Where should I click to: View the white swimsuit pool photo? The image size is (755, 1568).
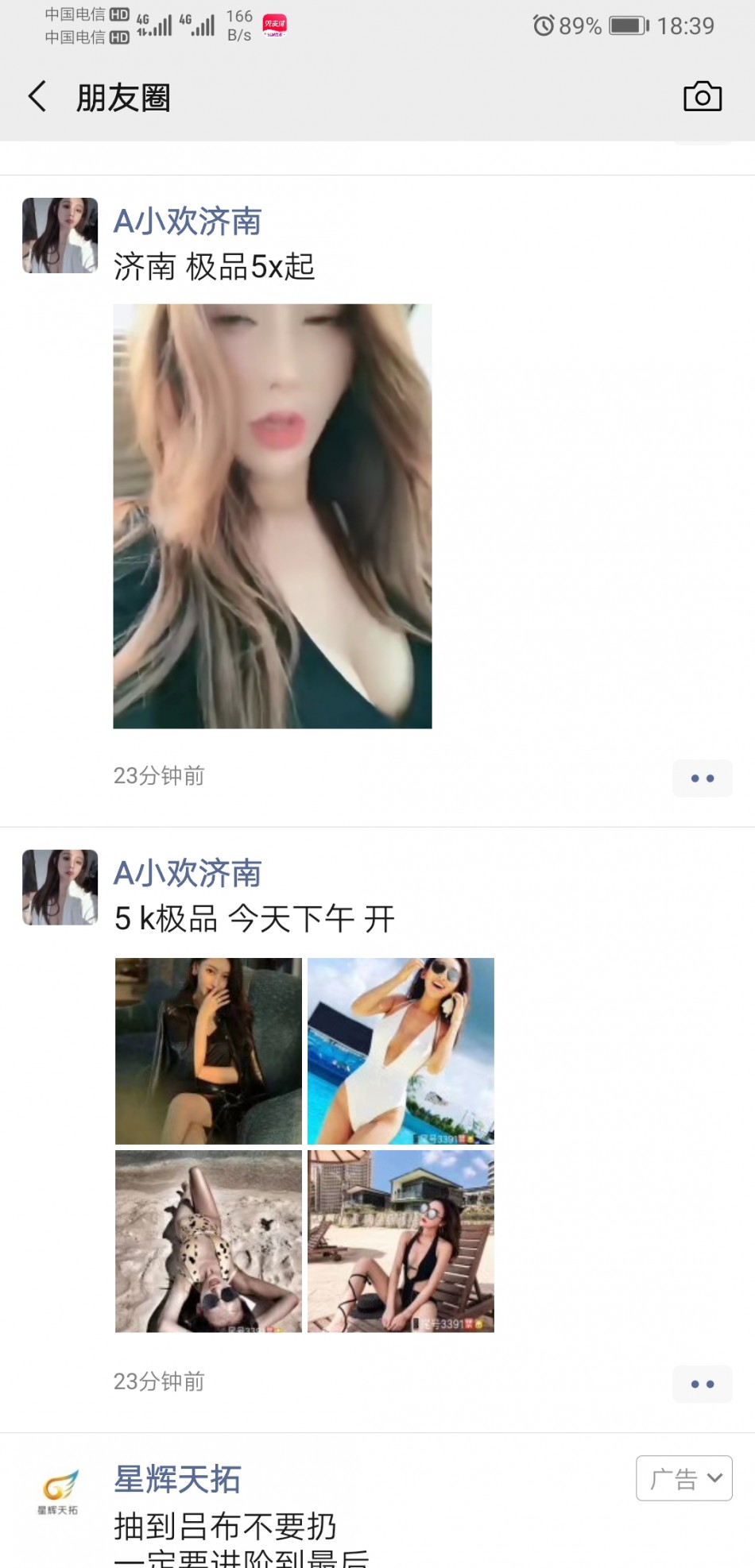[x=401, y=1051]
